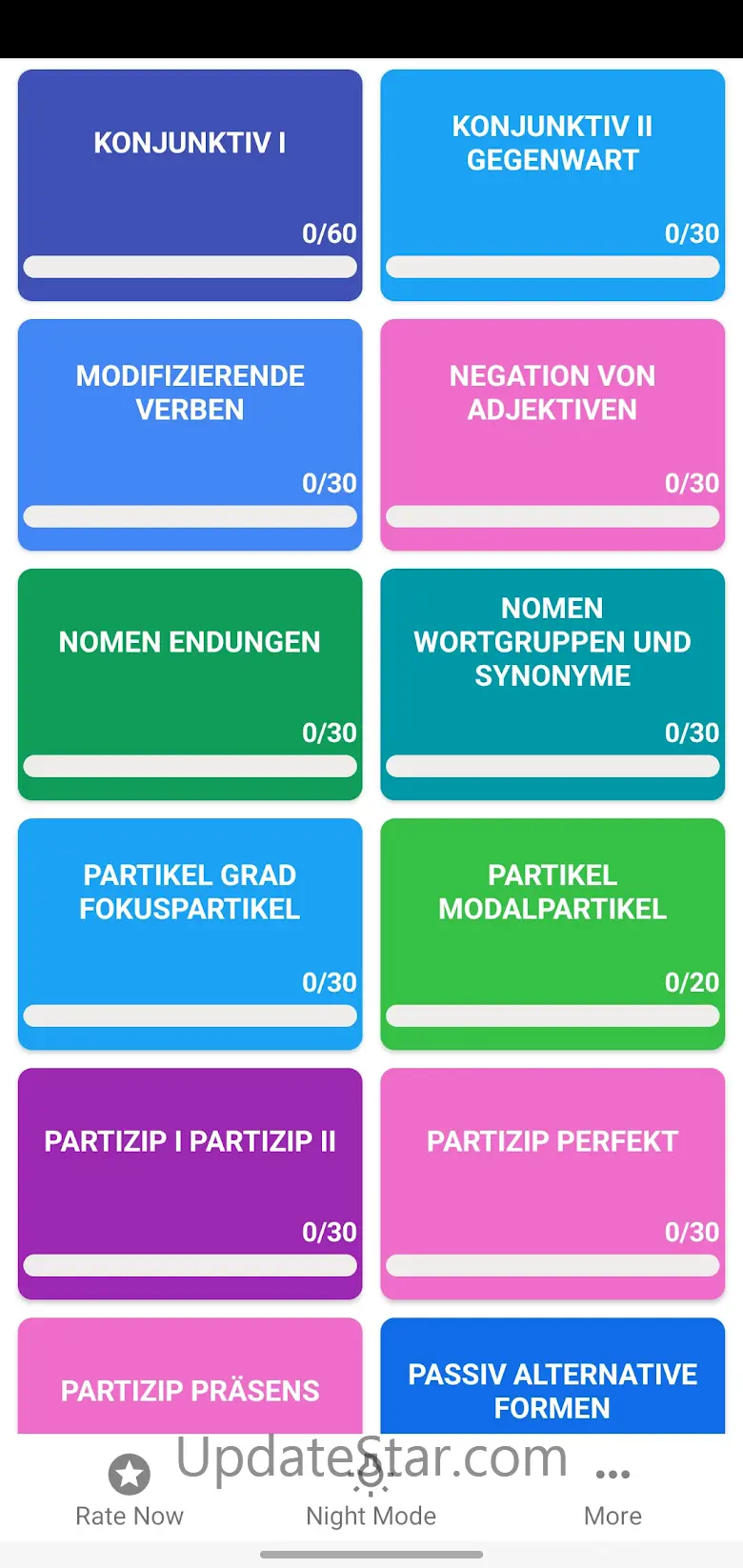The width and height of the screenshot is (743, 1568).
Task: Open Nomen Wortgruppen und Synonyme
Action: click(x=552, y=684)
